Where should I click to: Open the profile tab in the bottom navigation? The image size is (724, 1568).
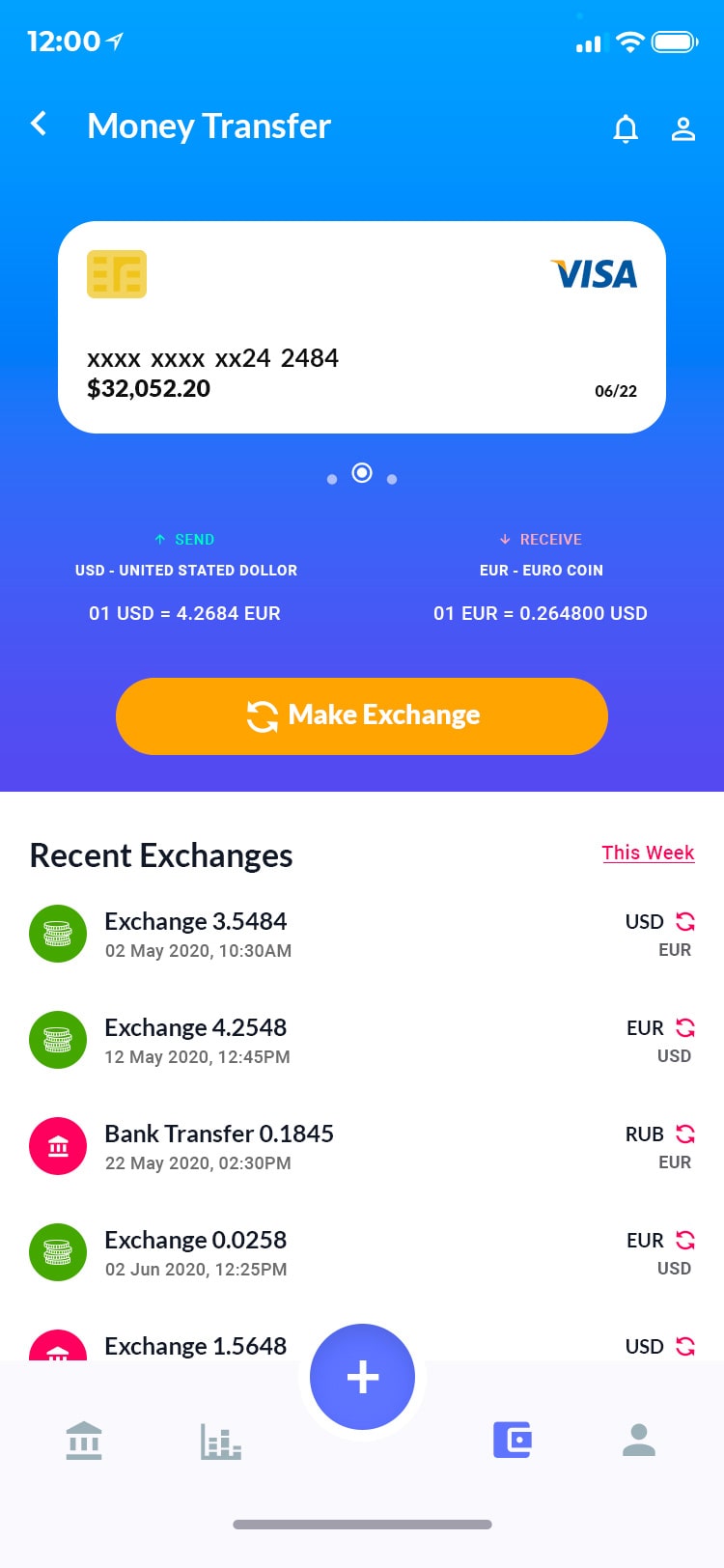point(639,1441)
